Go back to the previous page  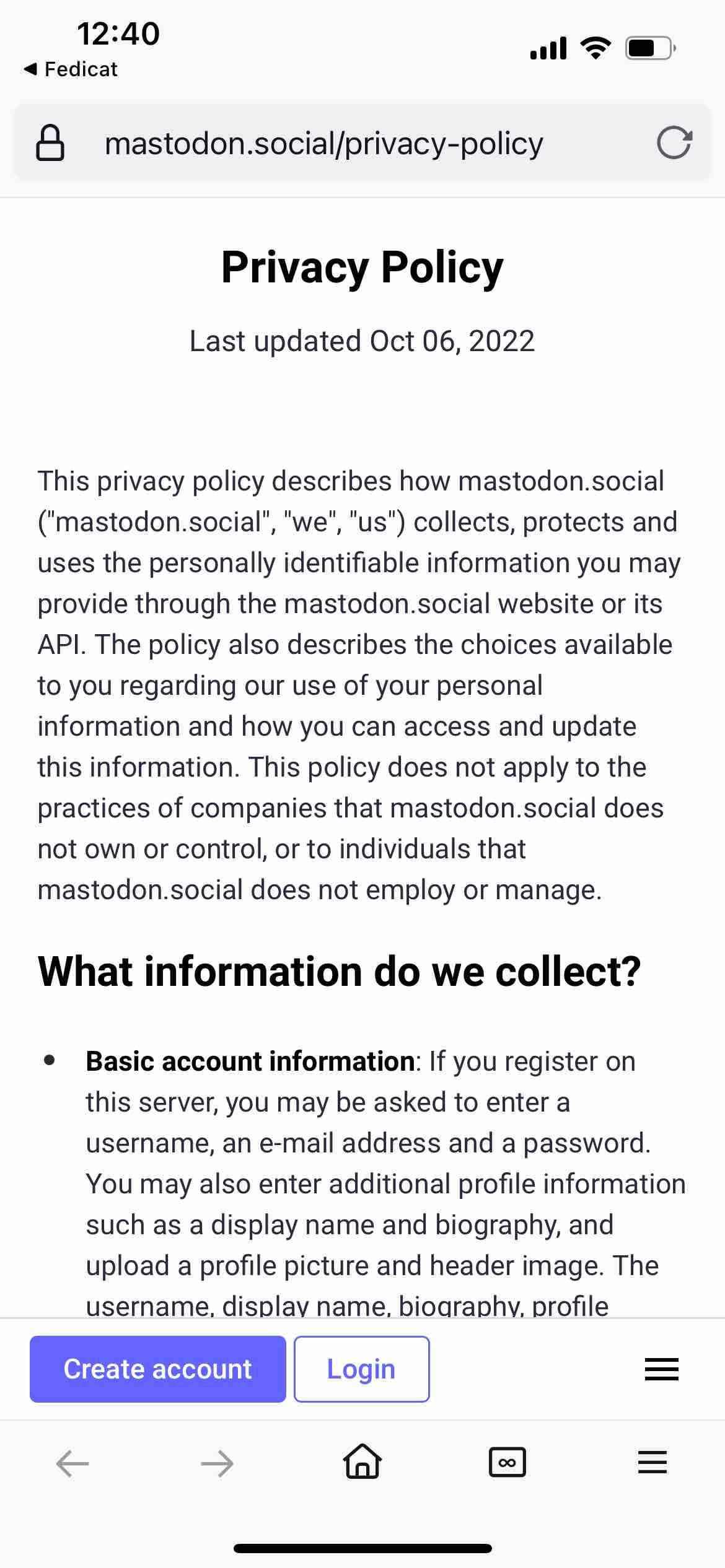point(72,1464)
